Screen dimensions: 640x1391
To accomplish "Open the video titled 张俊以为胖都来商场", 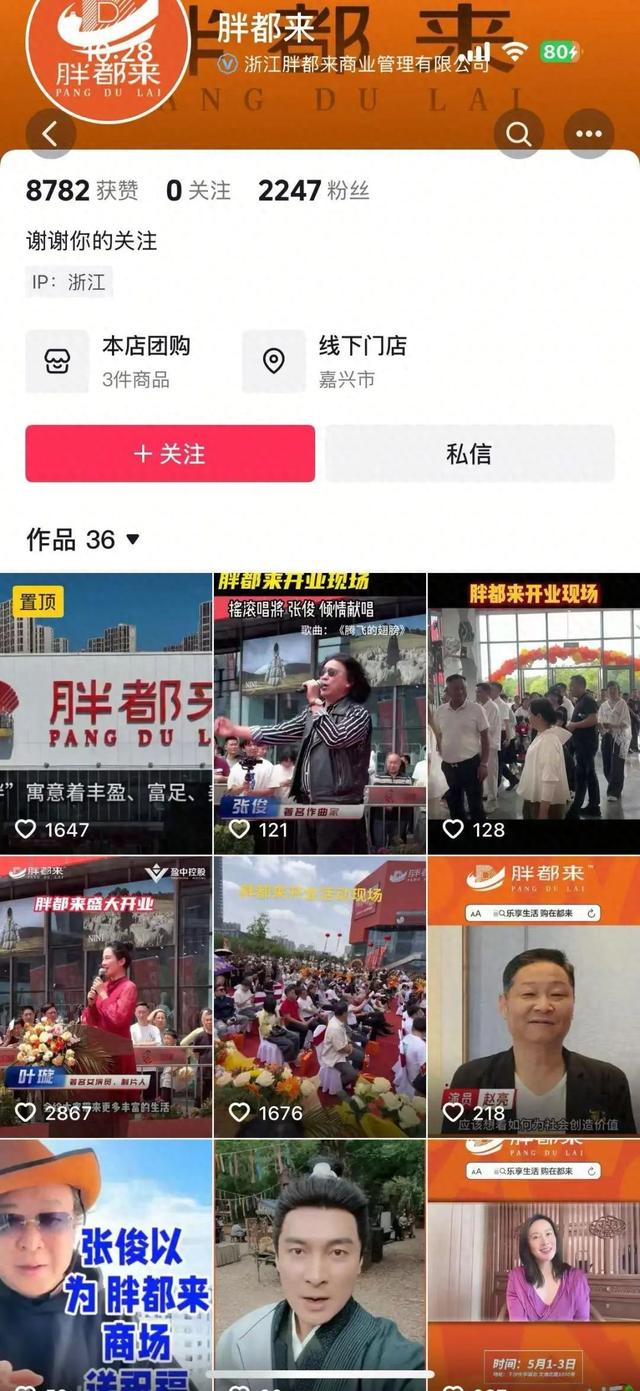I will [x=106, y=1265].
